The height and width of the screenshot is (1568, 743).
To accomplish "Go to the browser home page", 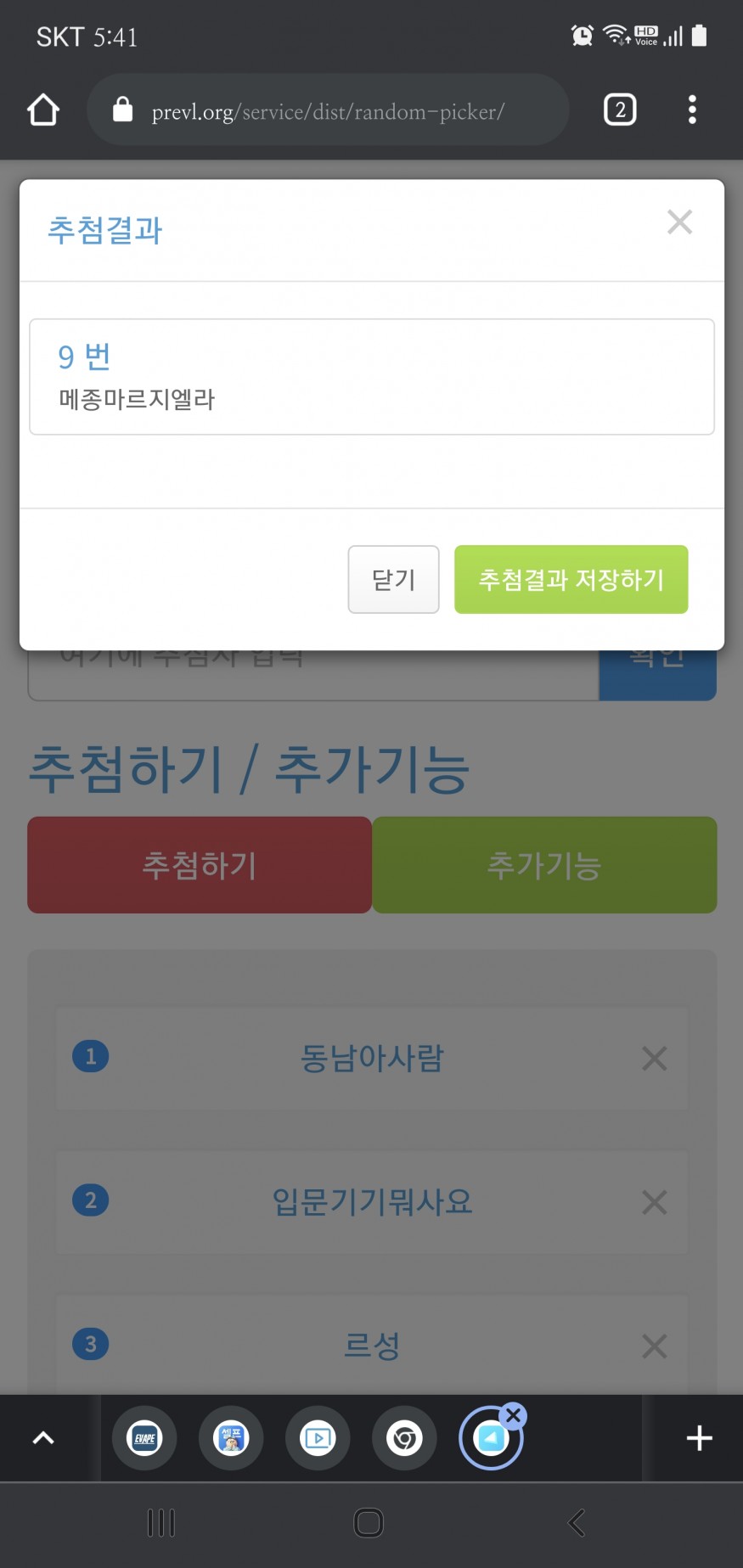I will pyautogui.click(x=43, y=110).
